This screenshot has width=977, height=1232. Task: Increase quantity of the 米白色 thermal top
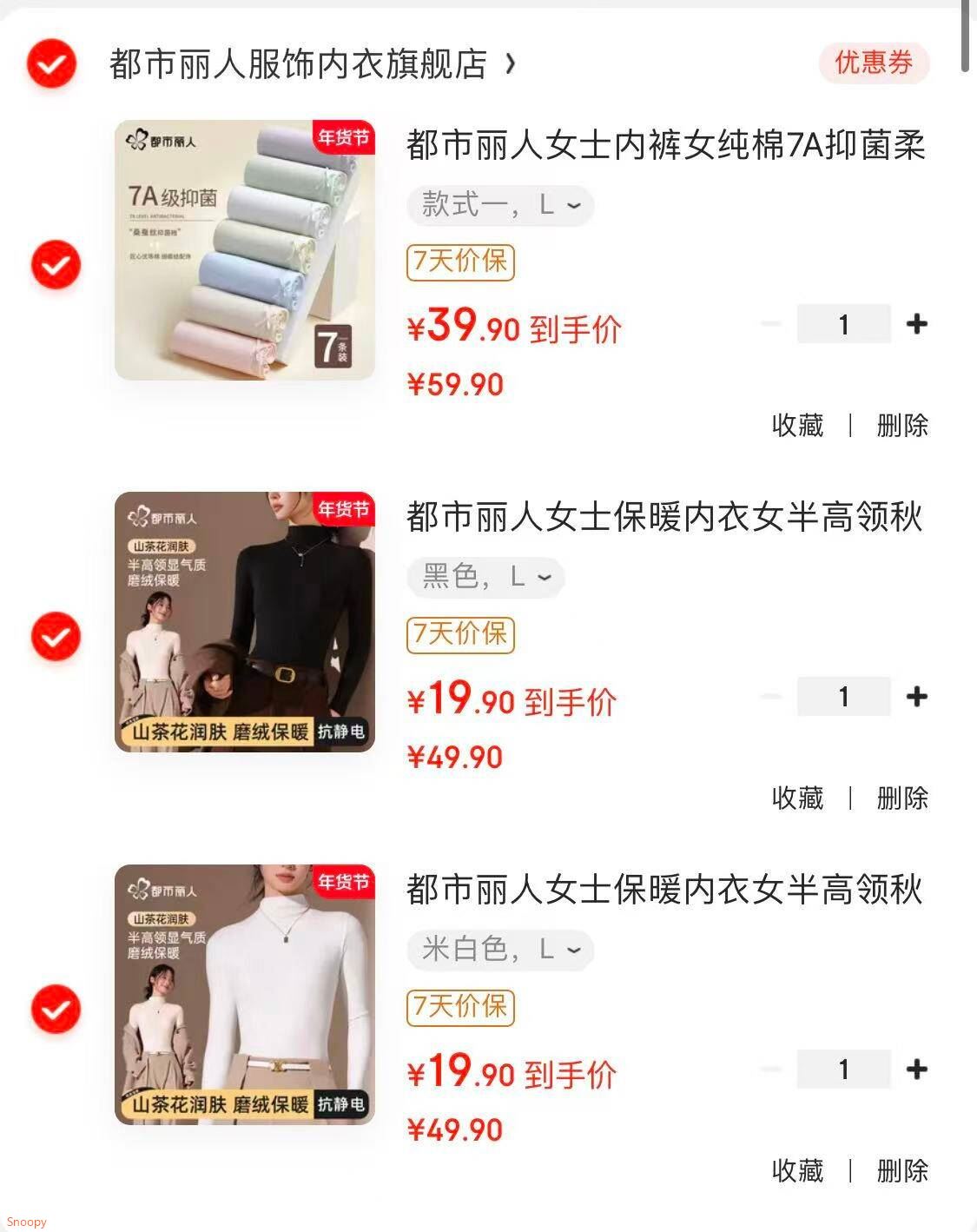tap(917, 1070)
